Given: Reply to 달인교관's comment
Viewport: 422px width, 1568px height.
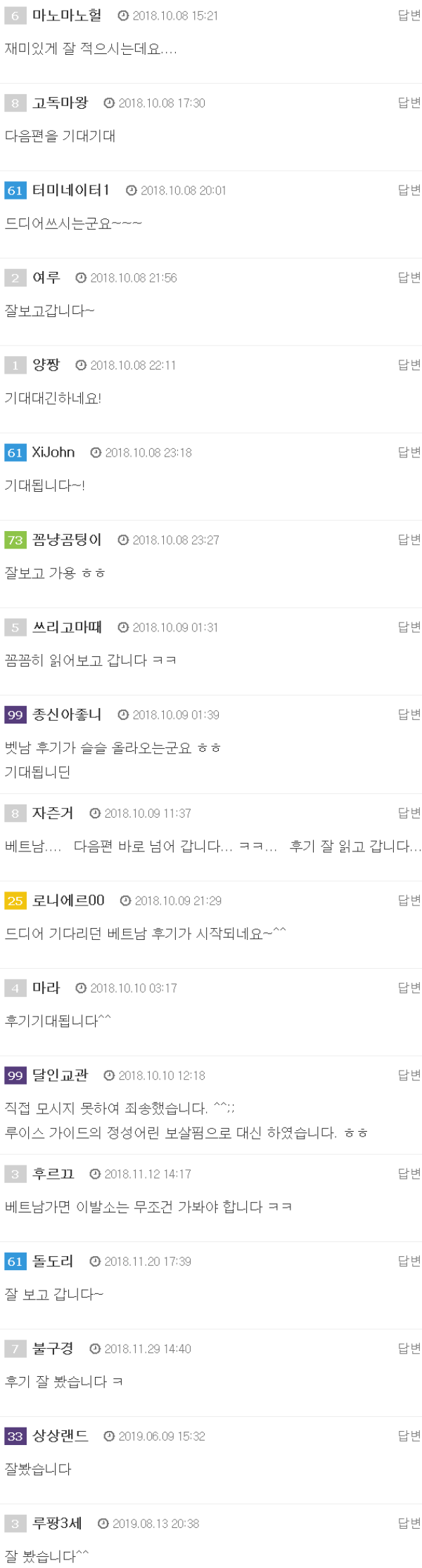Looking at the screenshot, I should (x=409, y=1075).
